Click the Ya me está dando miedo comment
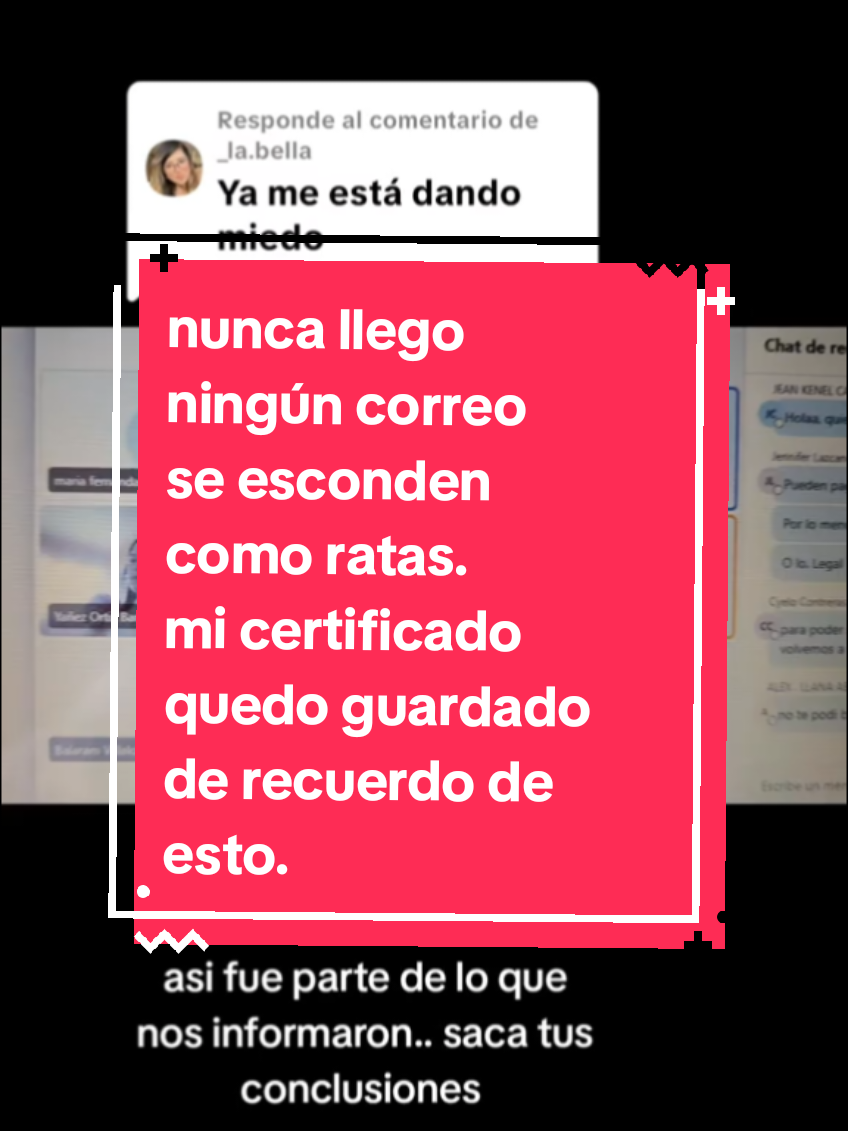The height and width of the screenshot is (1131, 848). tap(368, 193)
